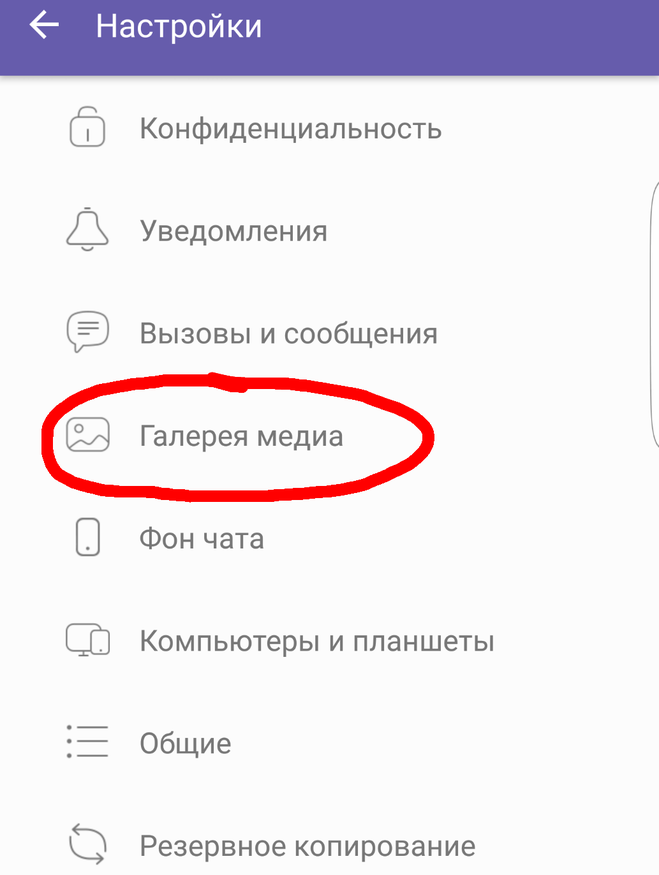Open Вызовы и сообщения settings
Viewport: 659px width, 875px height.
(288, 333)
